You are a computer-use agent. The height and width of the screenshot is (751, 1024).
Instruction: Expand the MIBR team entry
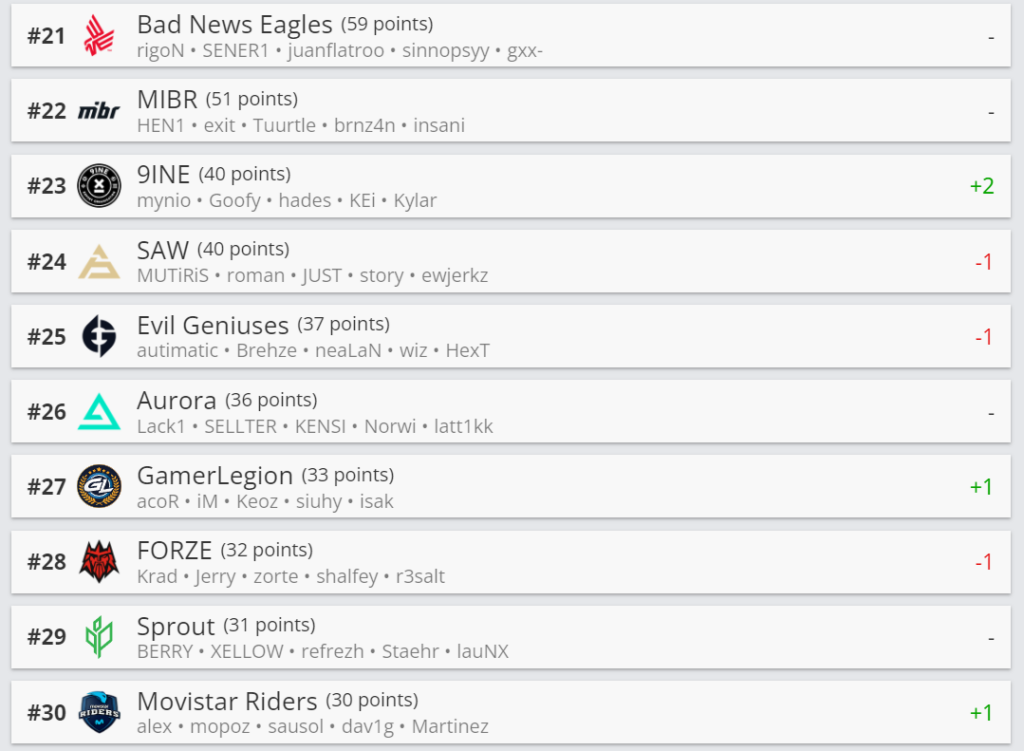pos(510,111)
